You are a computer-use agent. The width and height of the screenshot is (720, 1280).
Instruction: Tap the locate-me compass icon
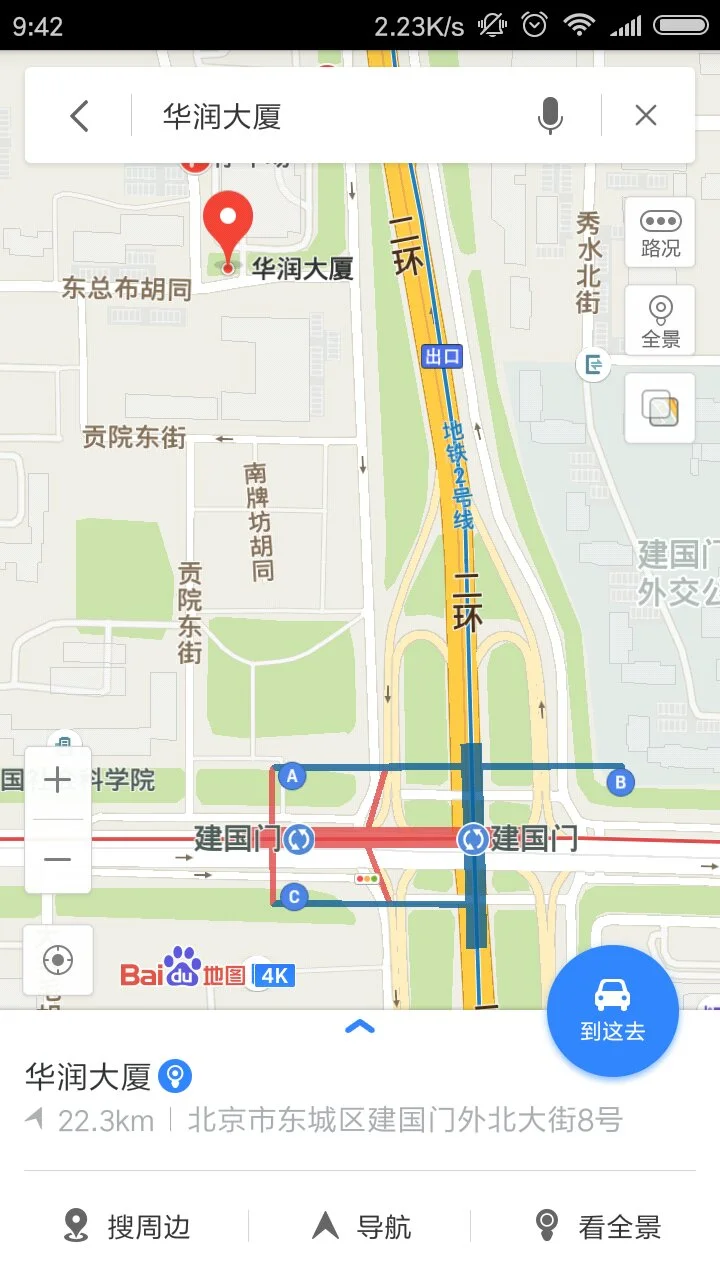click(x=57, y=959)
